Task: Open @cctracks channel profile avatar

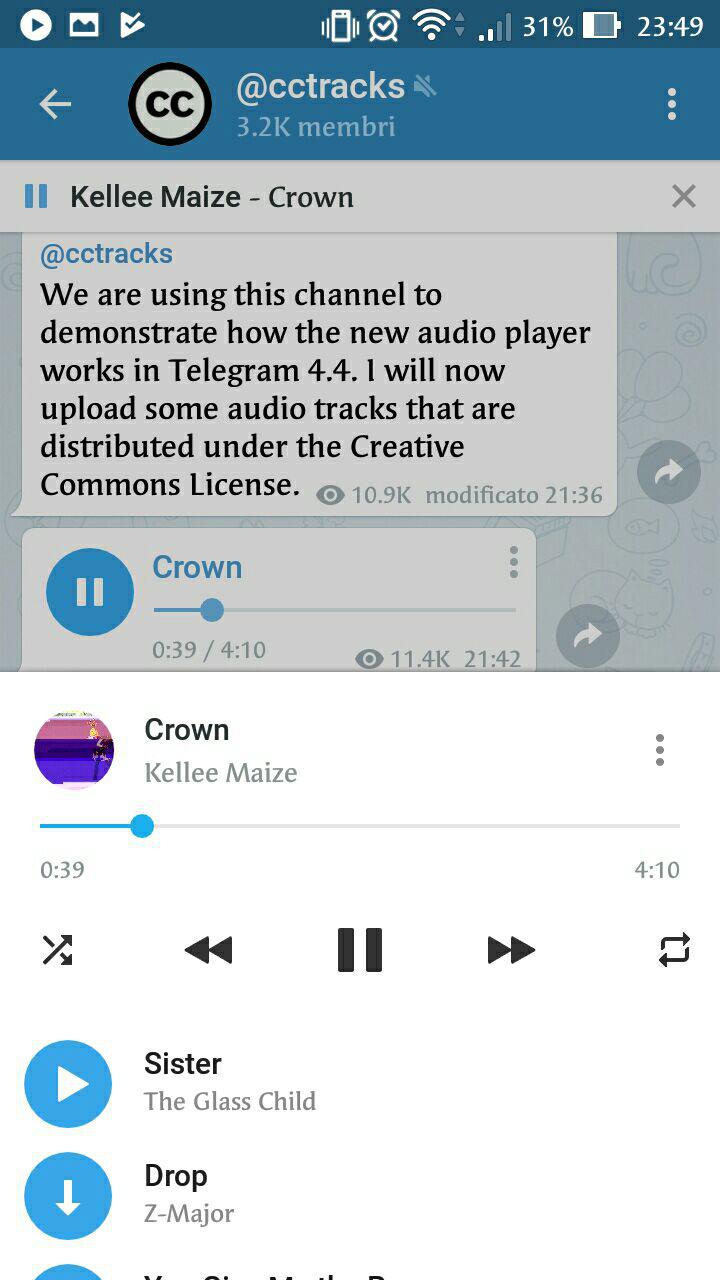Action: [x=170, y=104]
